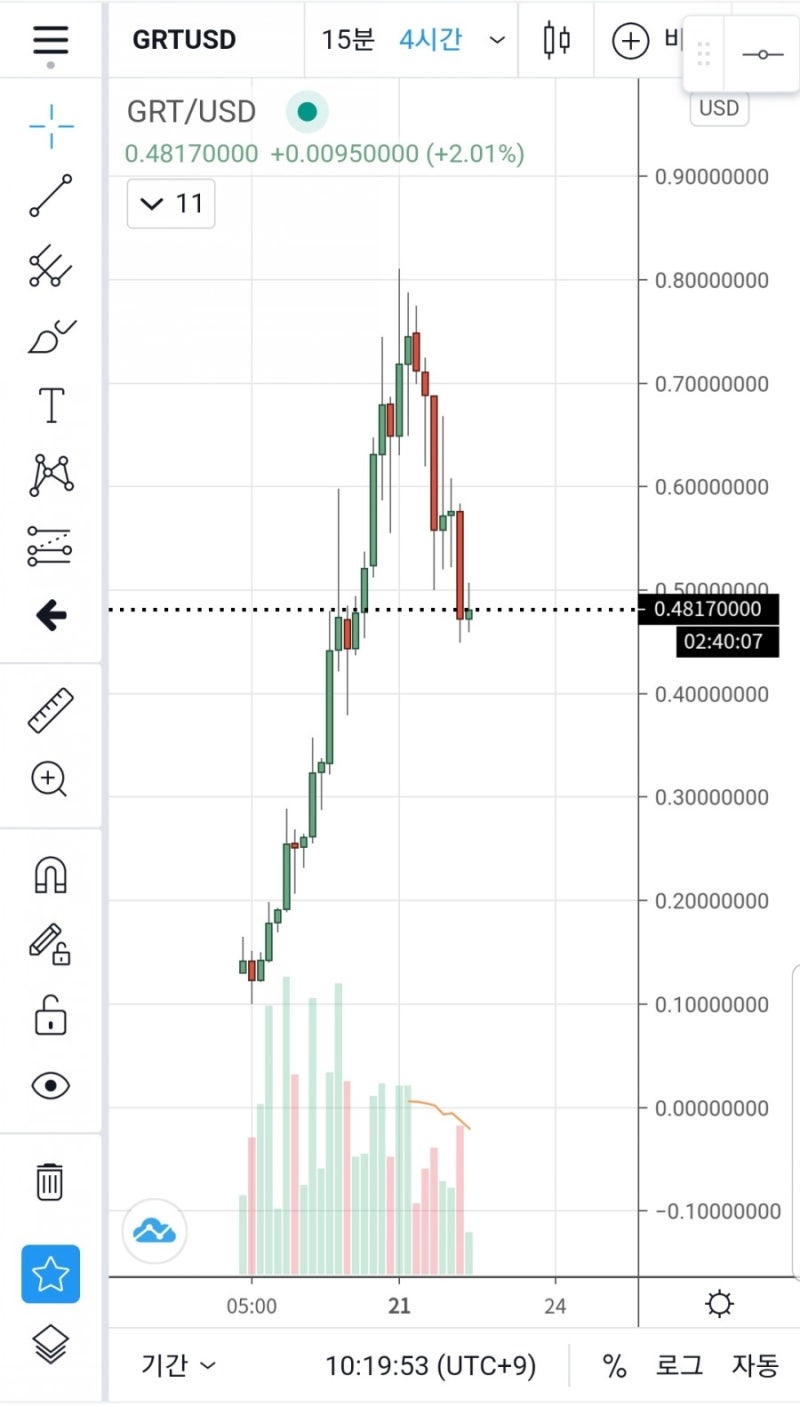Expand the timeframe dropdown chevron
Screen dimensions: 800x1407
497,41
